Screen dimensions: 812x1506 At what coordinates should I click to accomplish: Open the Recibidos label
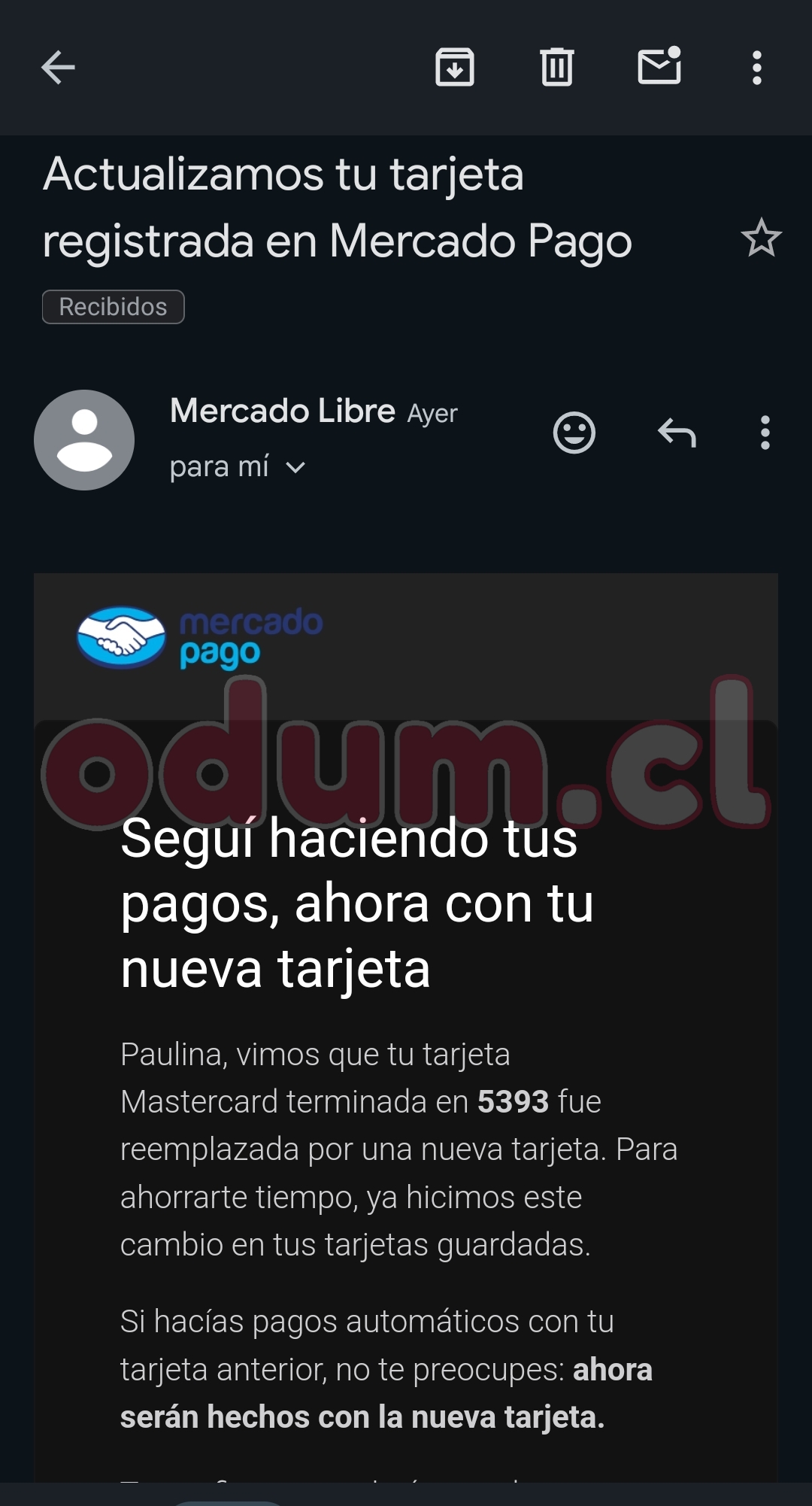(x=114, y=307)
